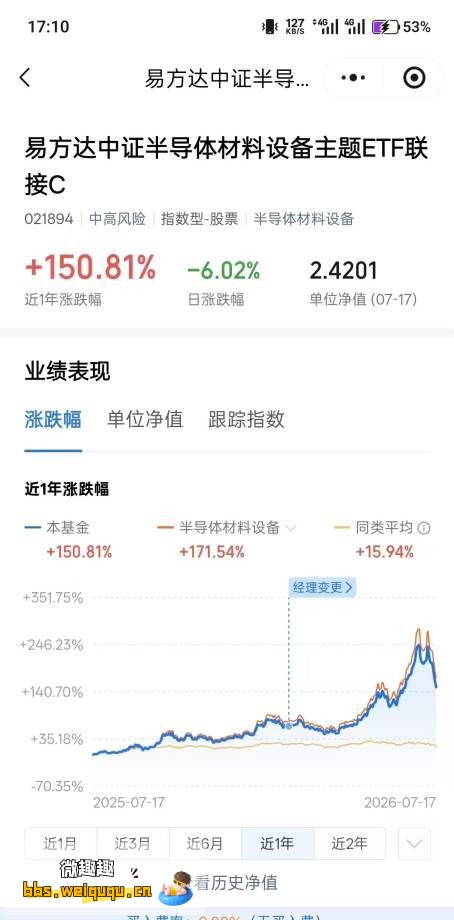
Task: Expand more time ranges with the chevron
Action: point(414,844)
